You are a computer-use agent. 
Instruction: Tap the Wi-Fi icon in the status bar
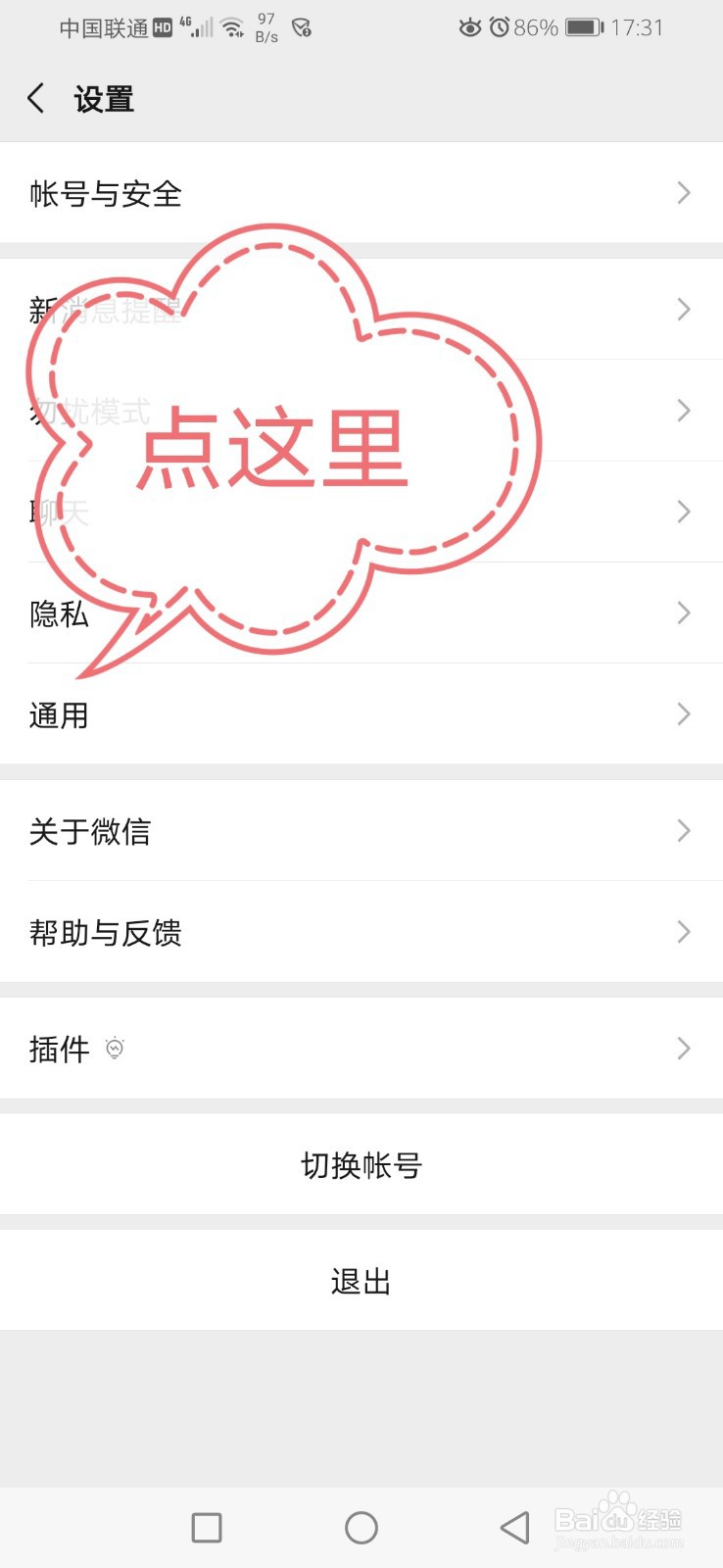point(233,26)
